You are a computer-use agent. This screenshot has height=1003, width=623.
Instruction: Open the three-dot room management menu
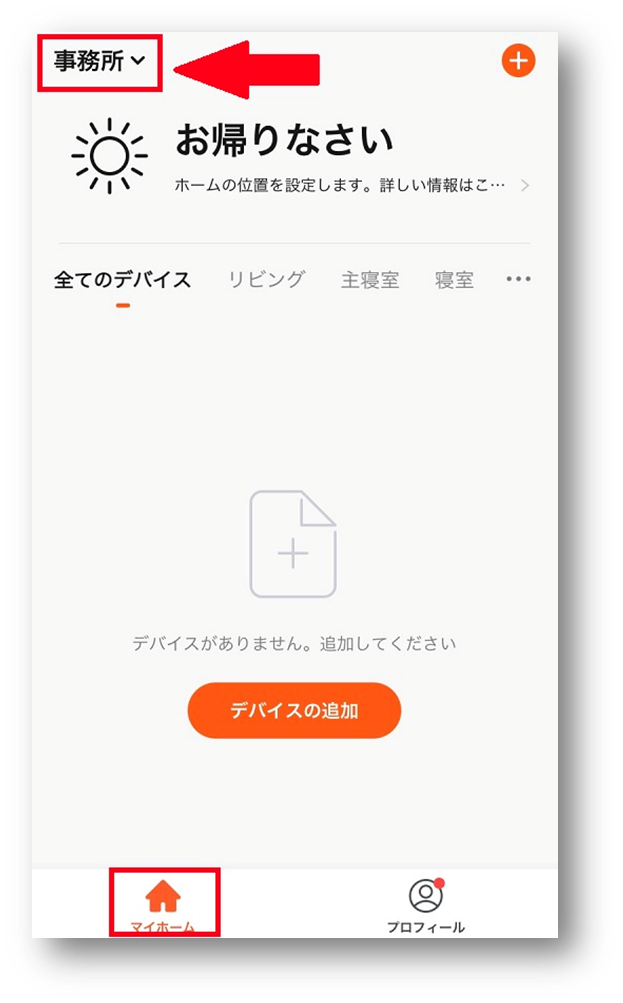click(518, 280)
